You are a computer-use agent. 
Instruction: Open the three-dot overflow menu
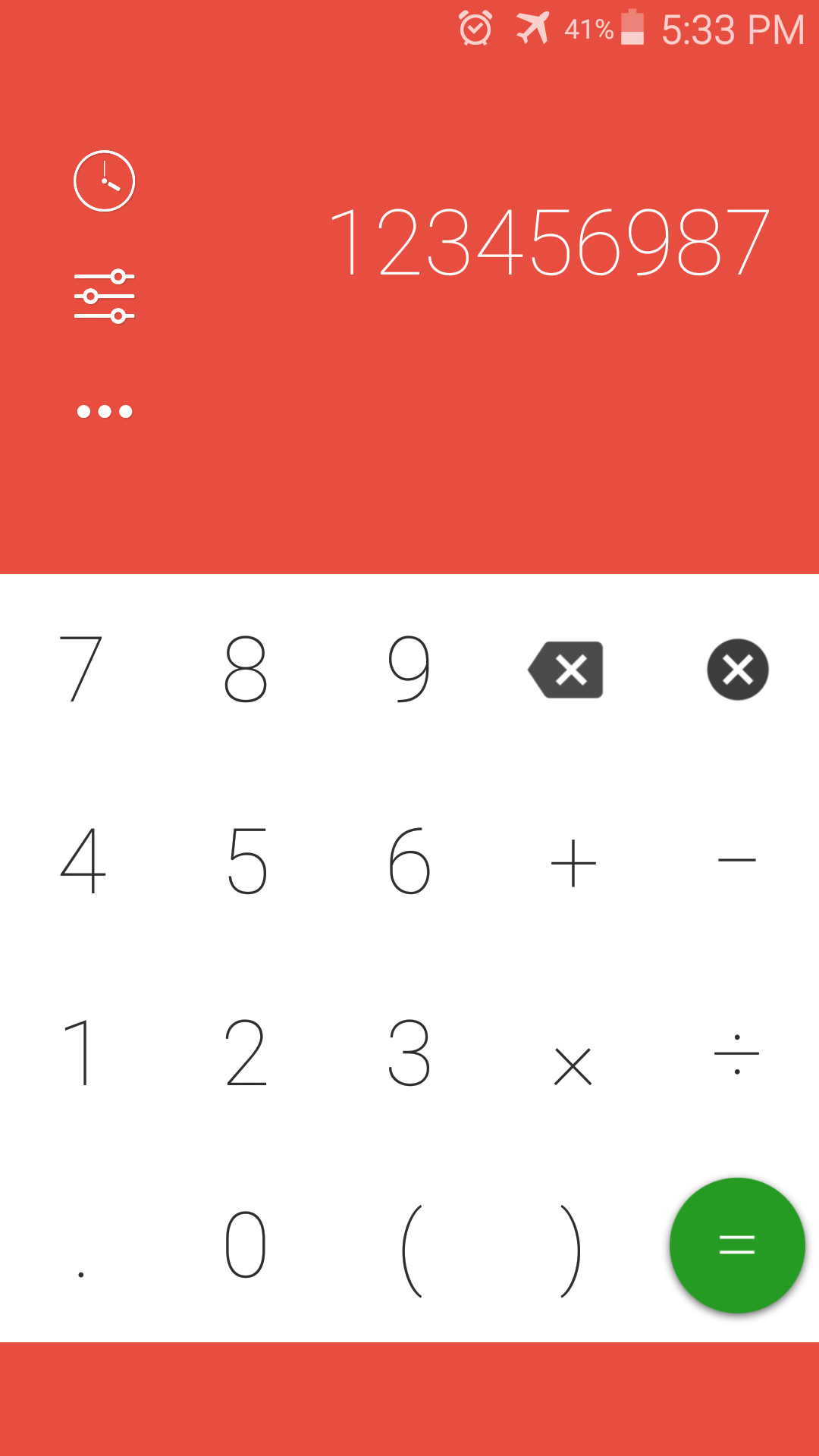[104, 412]
